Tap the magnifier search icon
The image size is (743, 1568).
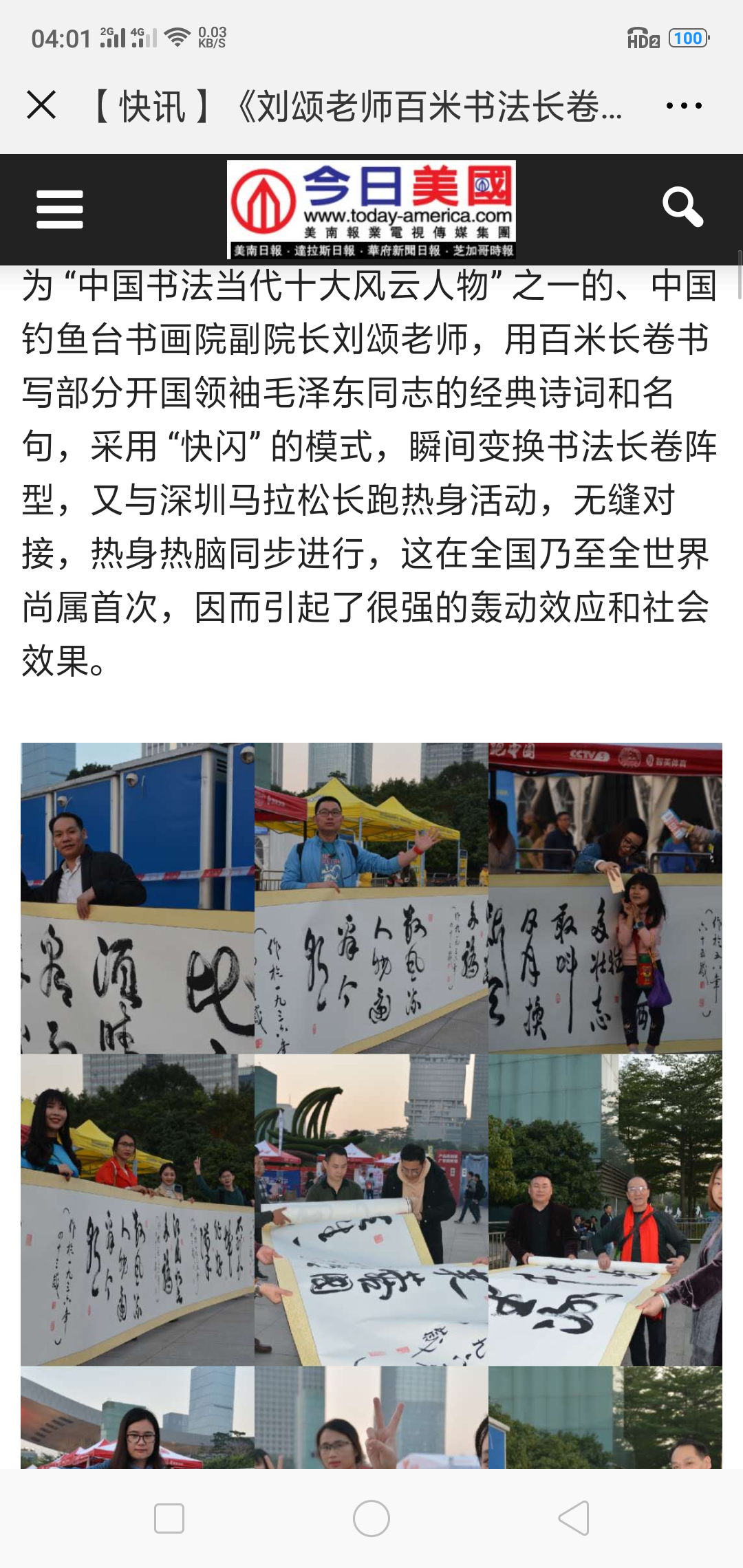[682, 206]
